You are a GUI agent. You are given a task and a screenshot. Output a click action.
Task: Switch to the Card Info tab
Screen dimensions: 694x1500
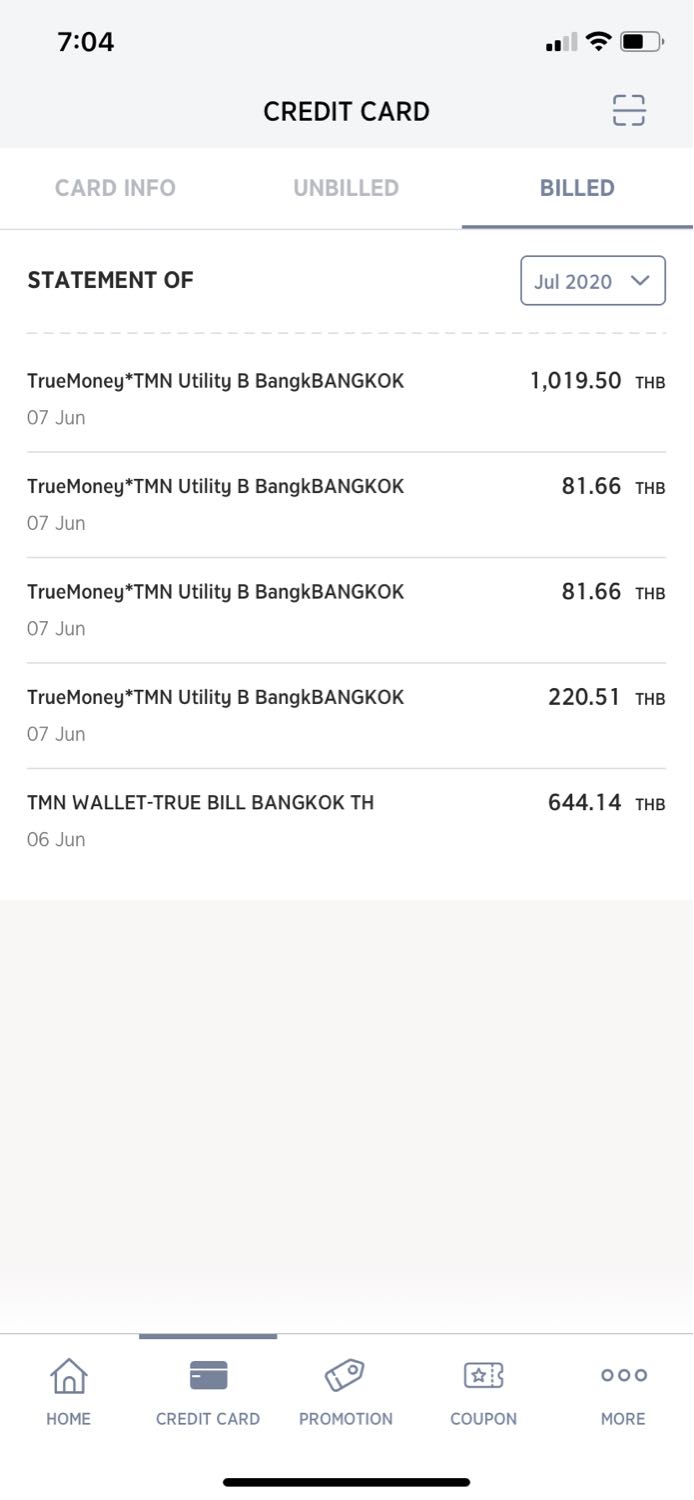(115, 188)
